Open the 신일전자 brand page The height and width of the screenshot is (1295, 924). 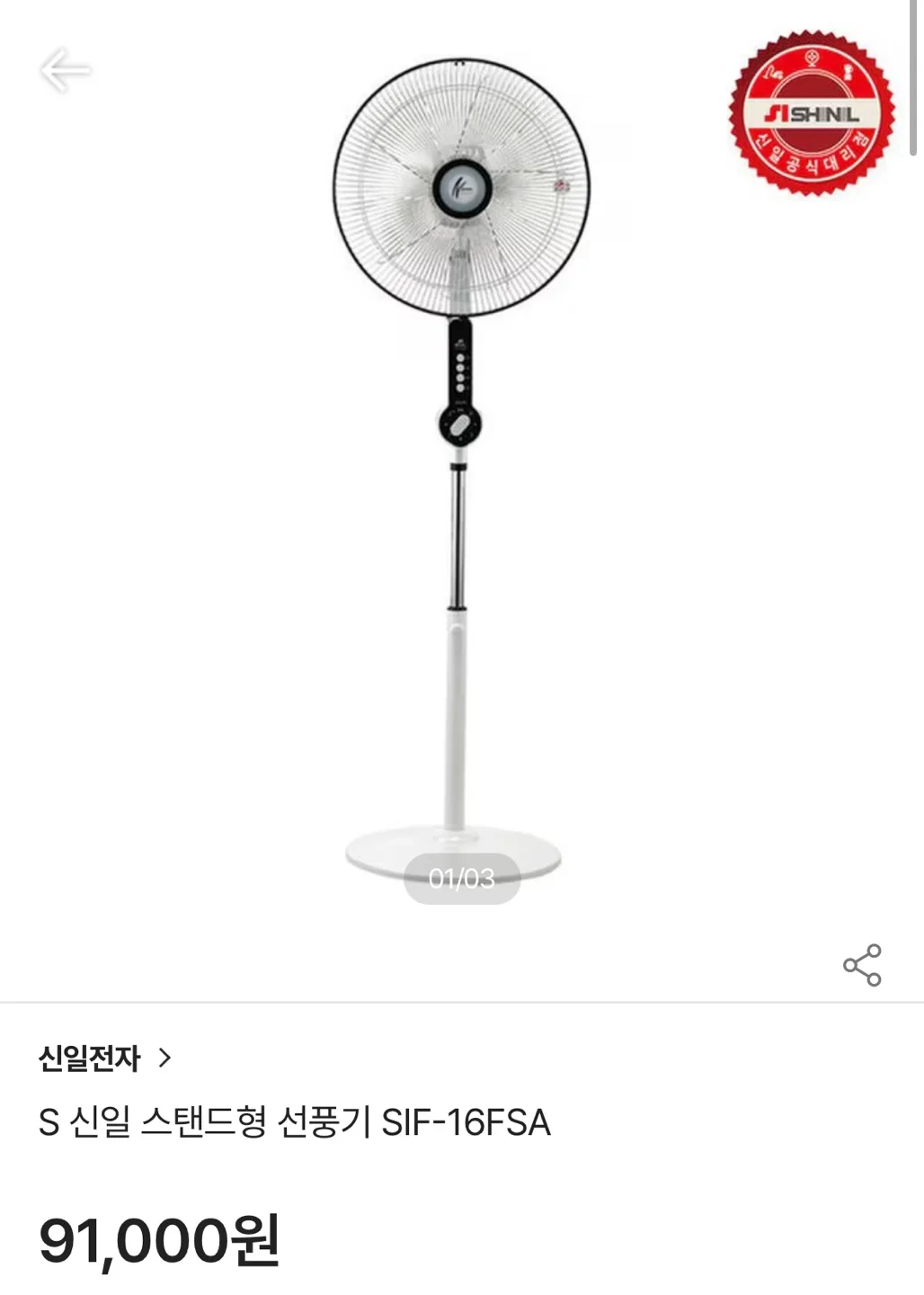point(103,1058)
